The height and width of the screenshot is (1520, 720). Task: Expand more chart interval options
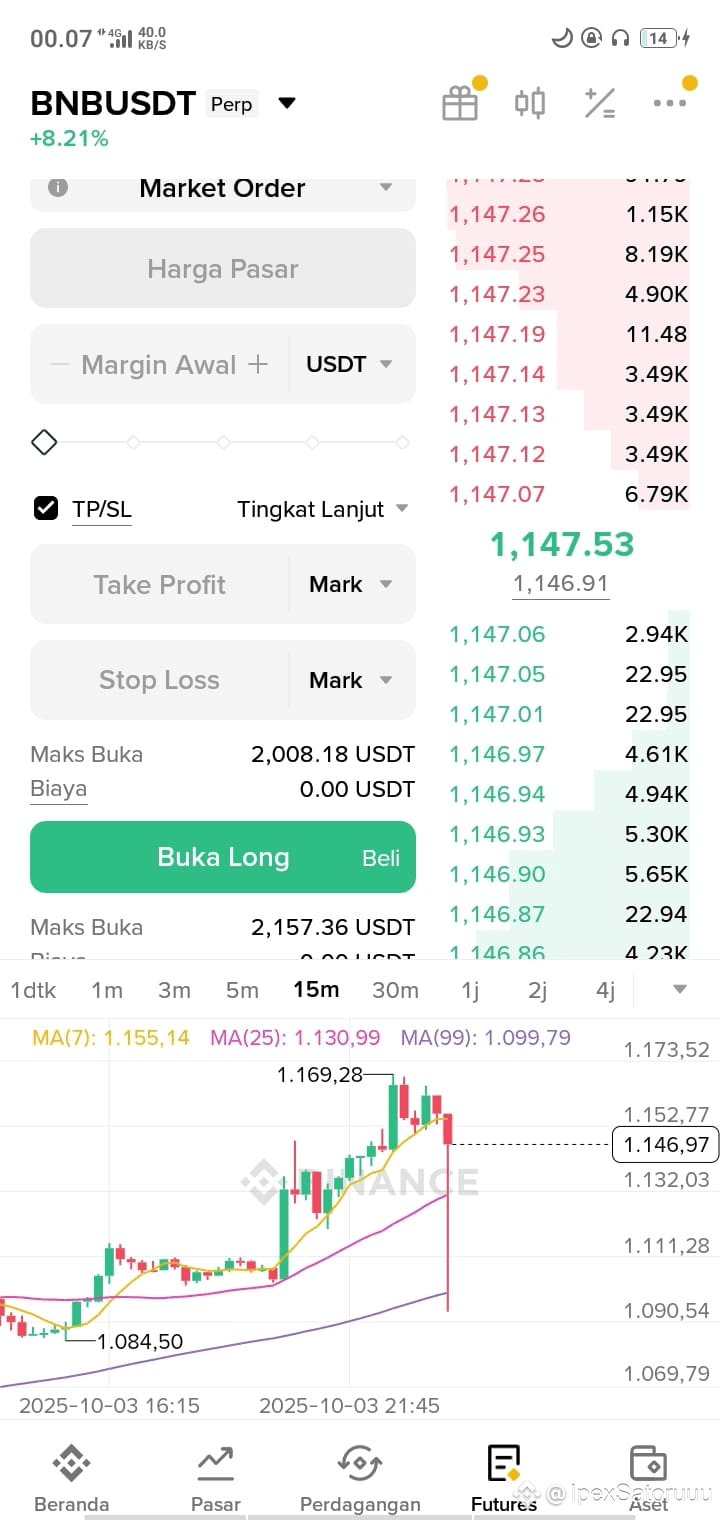[x=680, y=989]
